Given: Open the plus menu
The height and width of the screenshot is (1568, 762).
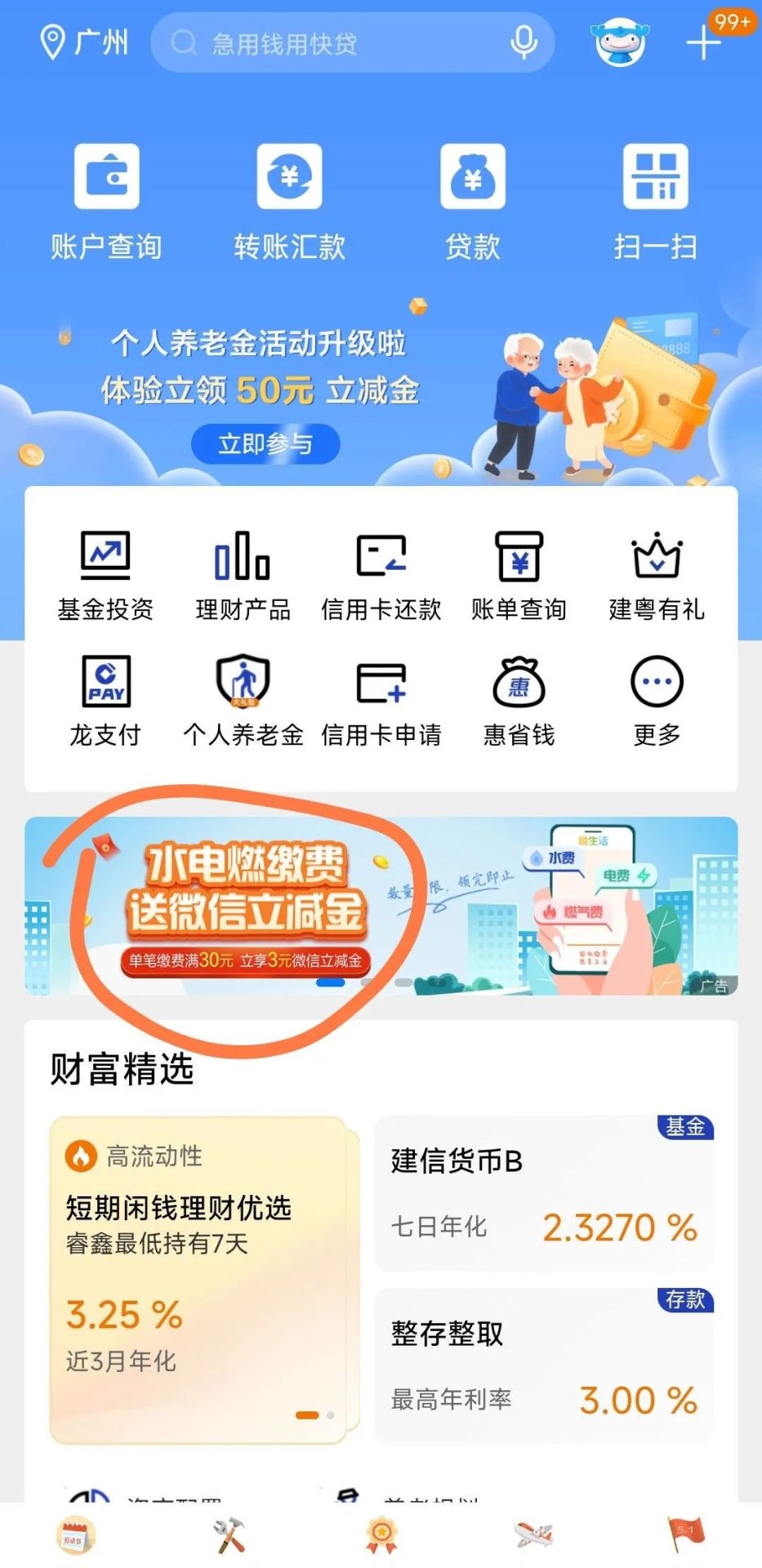Looking at the screenshot, I should [x=702, y=42].
